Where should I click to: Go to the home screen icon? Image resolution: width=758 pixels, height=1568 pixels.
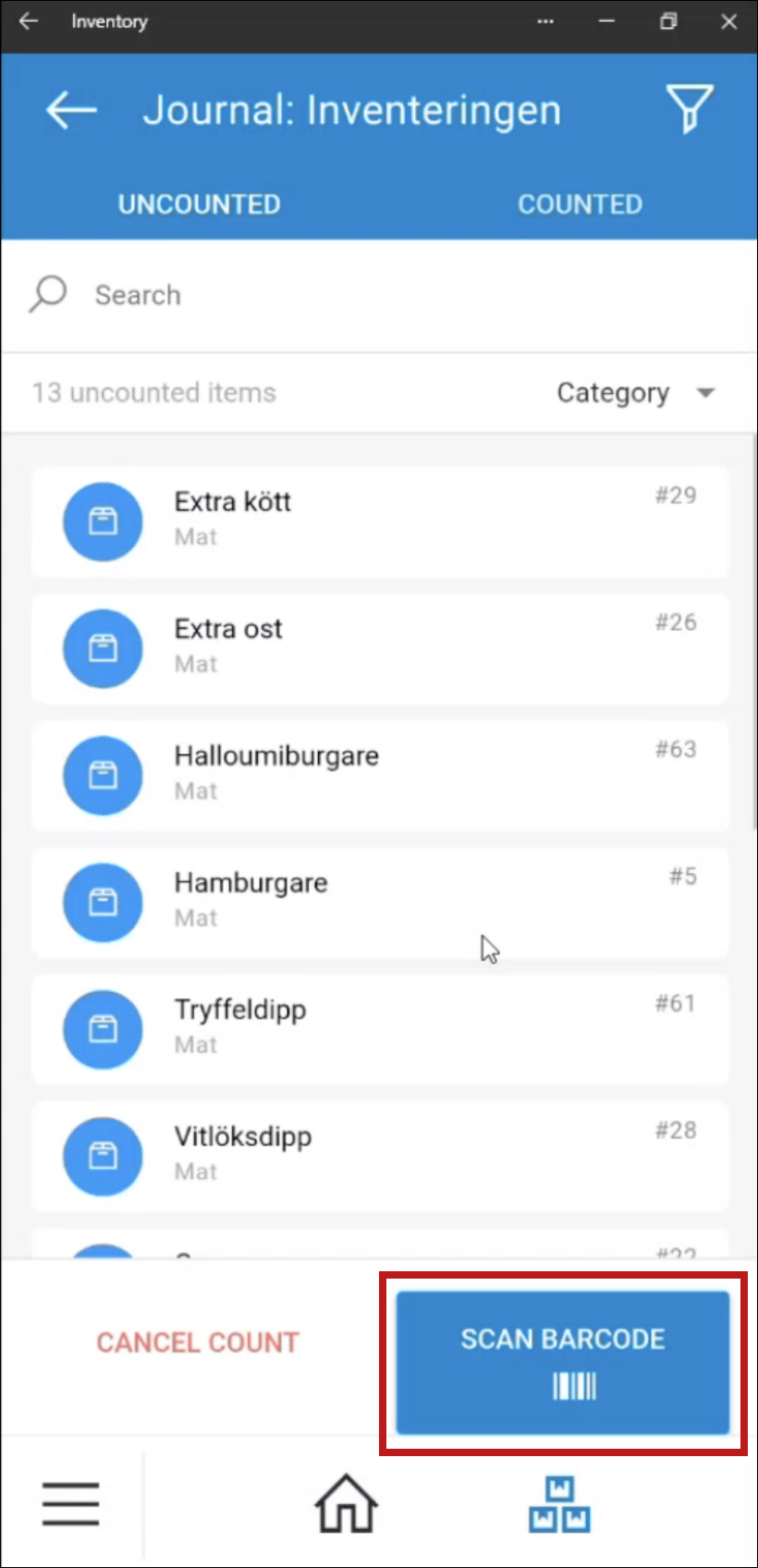click(x=347, y=1503)
